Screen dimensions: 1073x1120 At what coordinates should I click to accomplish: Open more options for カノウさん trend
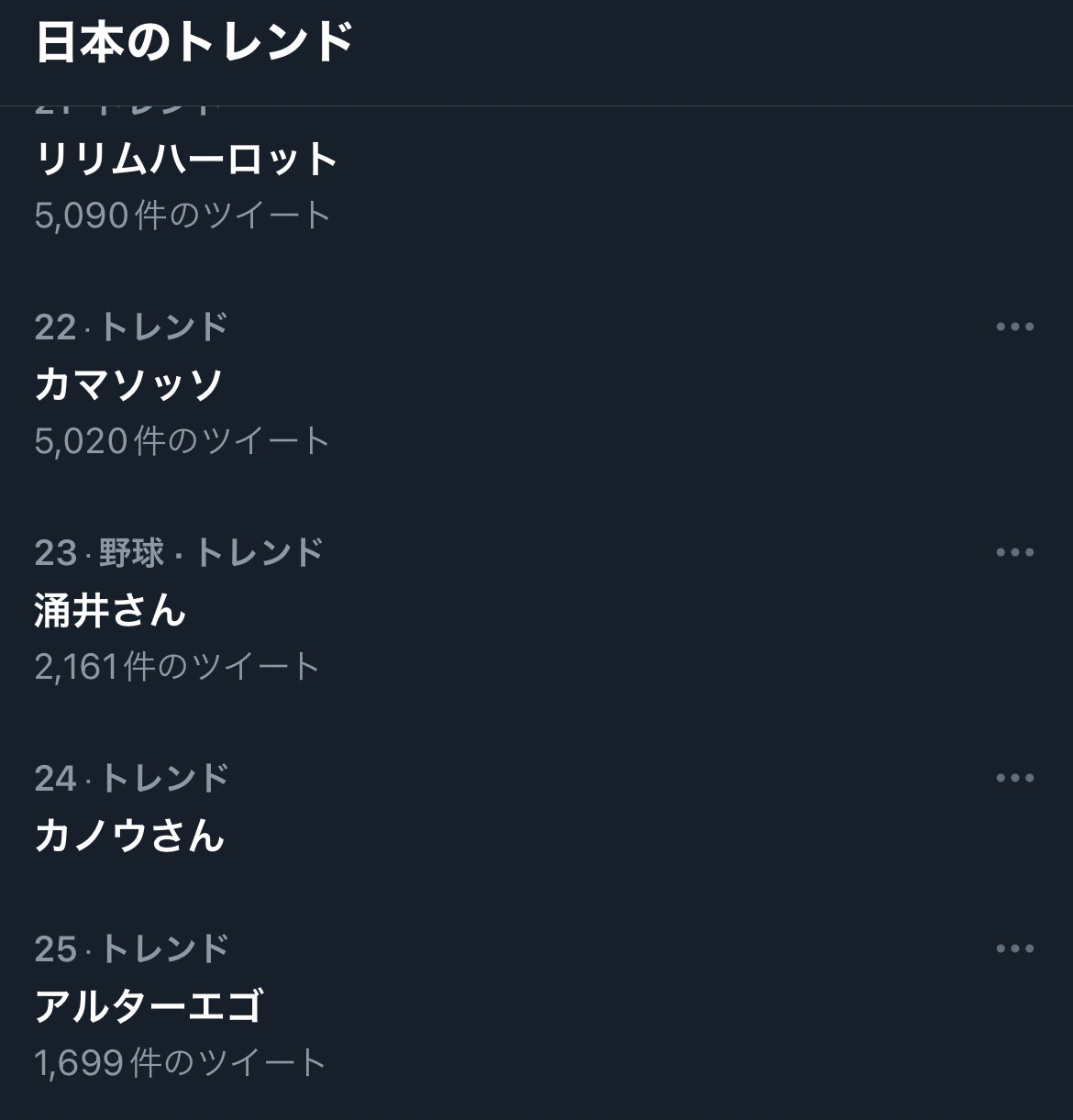click(x=1014, y=778)
